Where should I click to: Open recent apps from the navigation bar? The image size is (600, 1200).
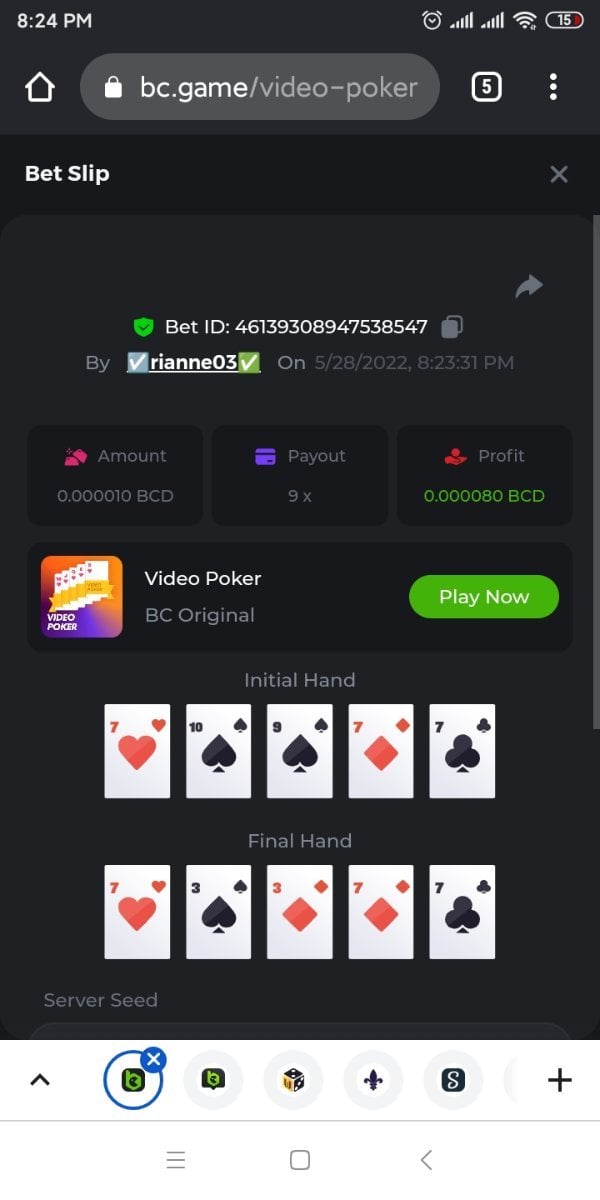pyautogui.click(x=176, y=1160)
